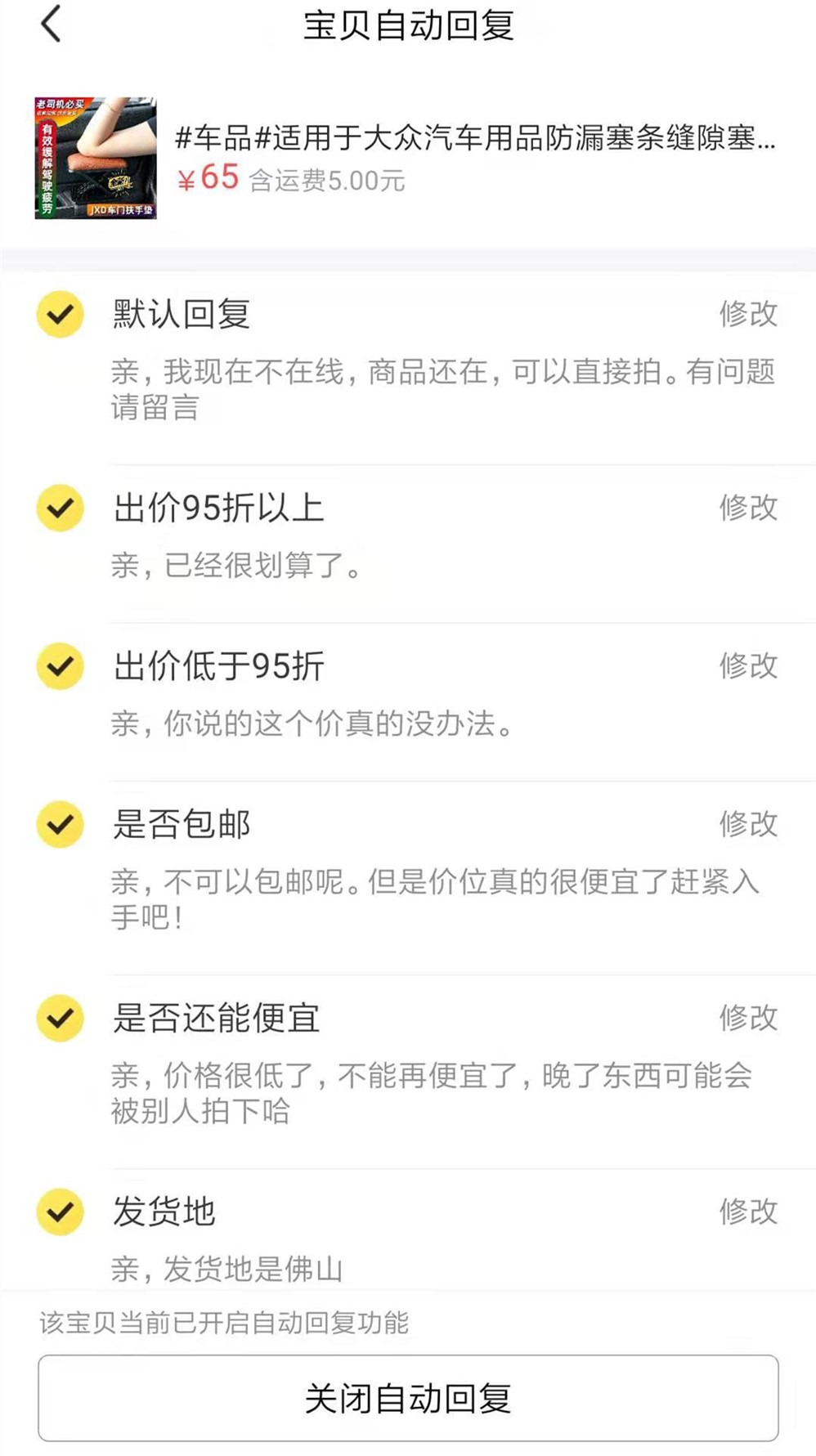Image resolution: width=816 pixels, height=1456 pixels.
Task: Toggle the 是否包邮 reply checkmark
Action: [60, 824]
